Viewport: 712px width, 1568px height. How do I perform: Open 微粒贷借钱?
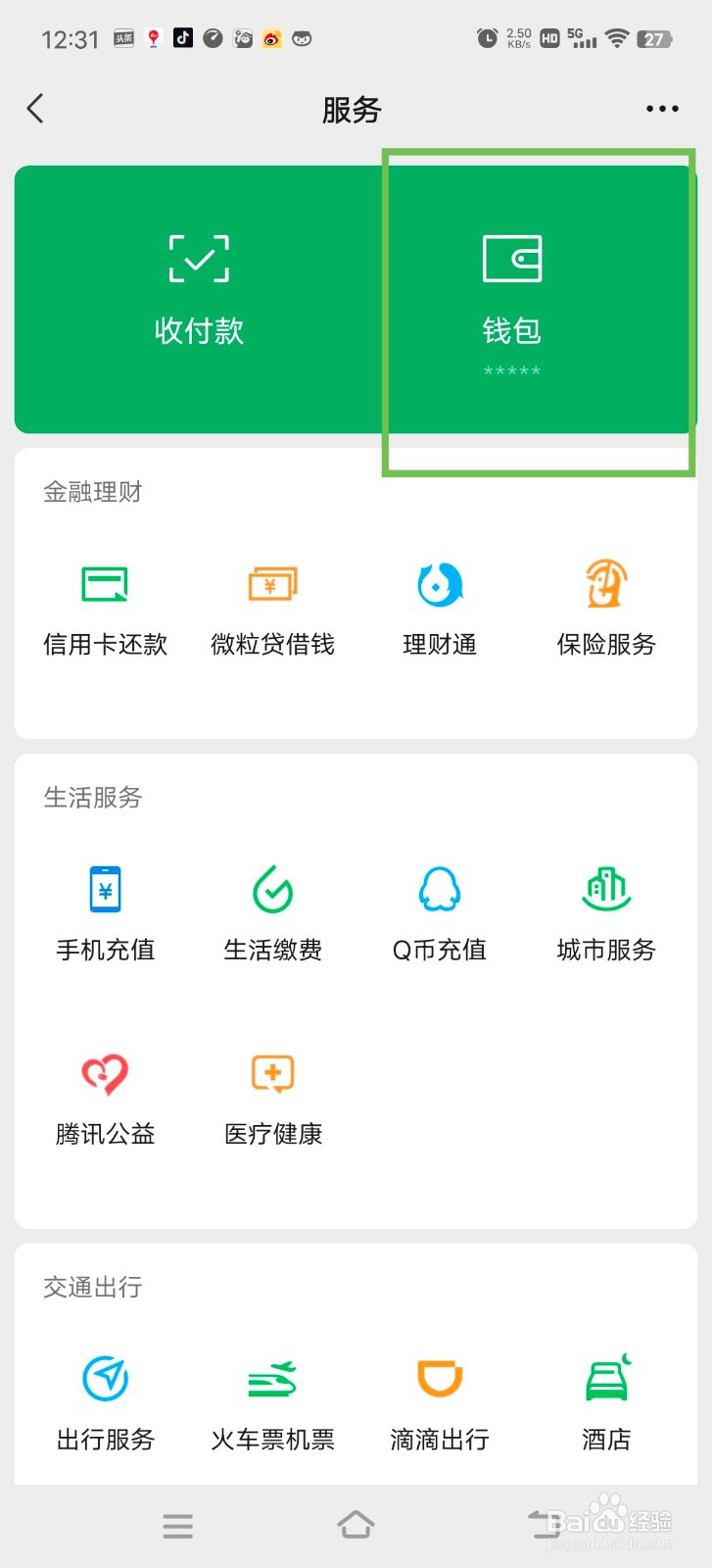(272, 610)
